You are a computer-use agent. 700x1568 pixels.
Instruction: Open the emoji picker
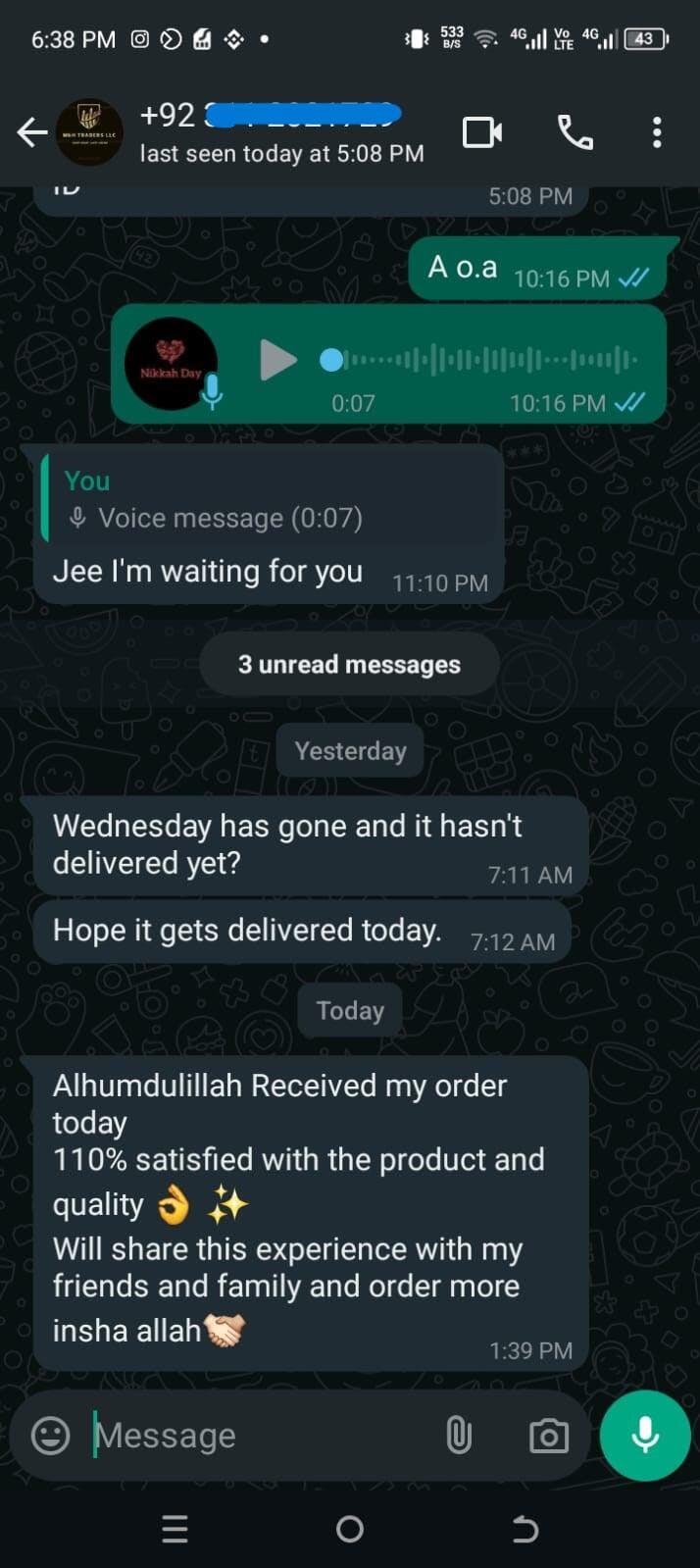tap(51, 1436)
